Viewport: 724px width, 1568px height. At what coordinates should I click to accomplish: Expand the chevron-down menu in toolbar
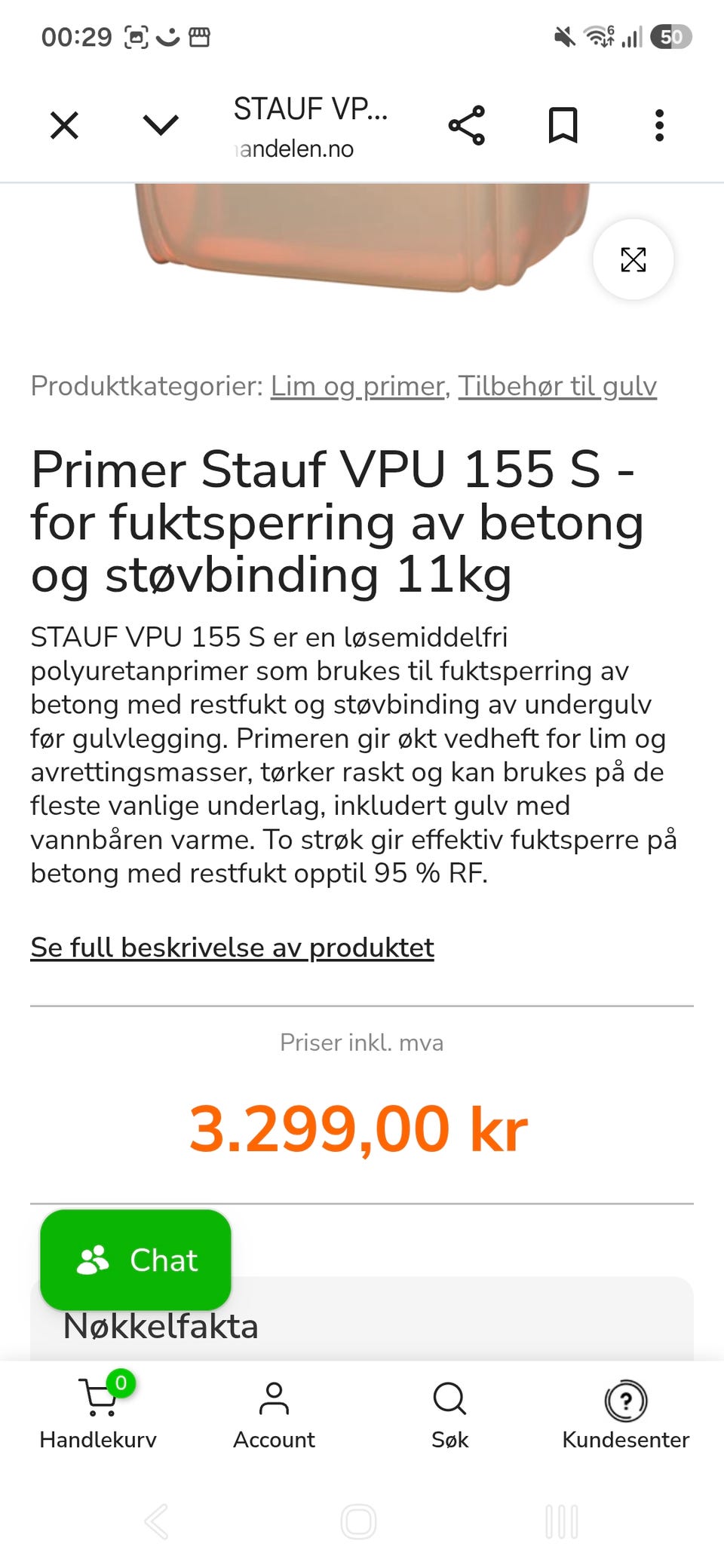161,125
